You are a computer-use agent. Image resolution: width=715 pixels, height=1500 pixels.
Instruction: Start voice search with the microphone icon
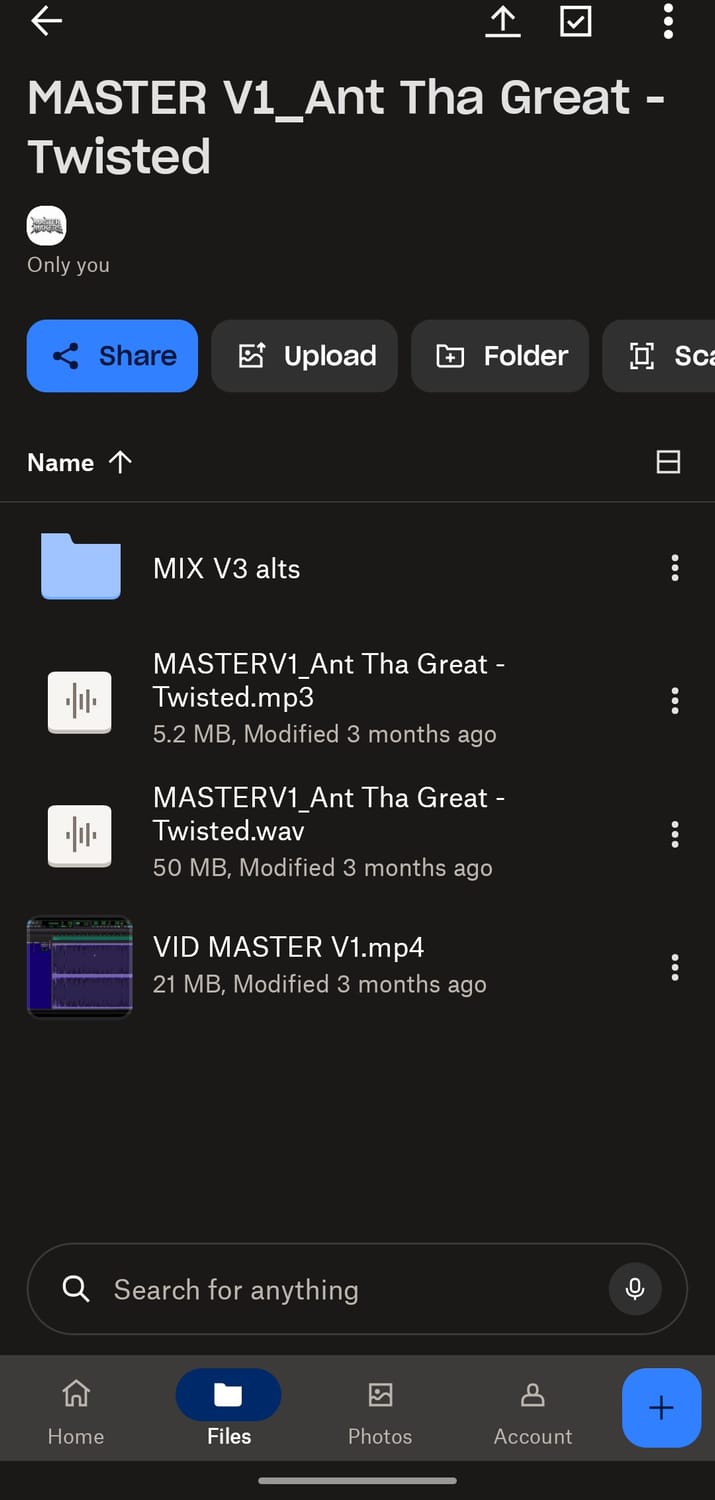pos(635,1289)
